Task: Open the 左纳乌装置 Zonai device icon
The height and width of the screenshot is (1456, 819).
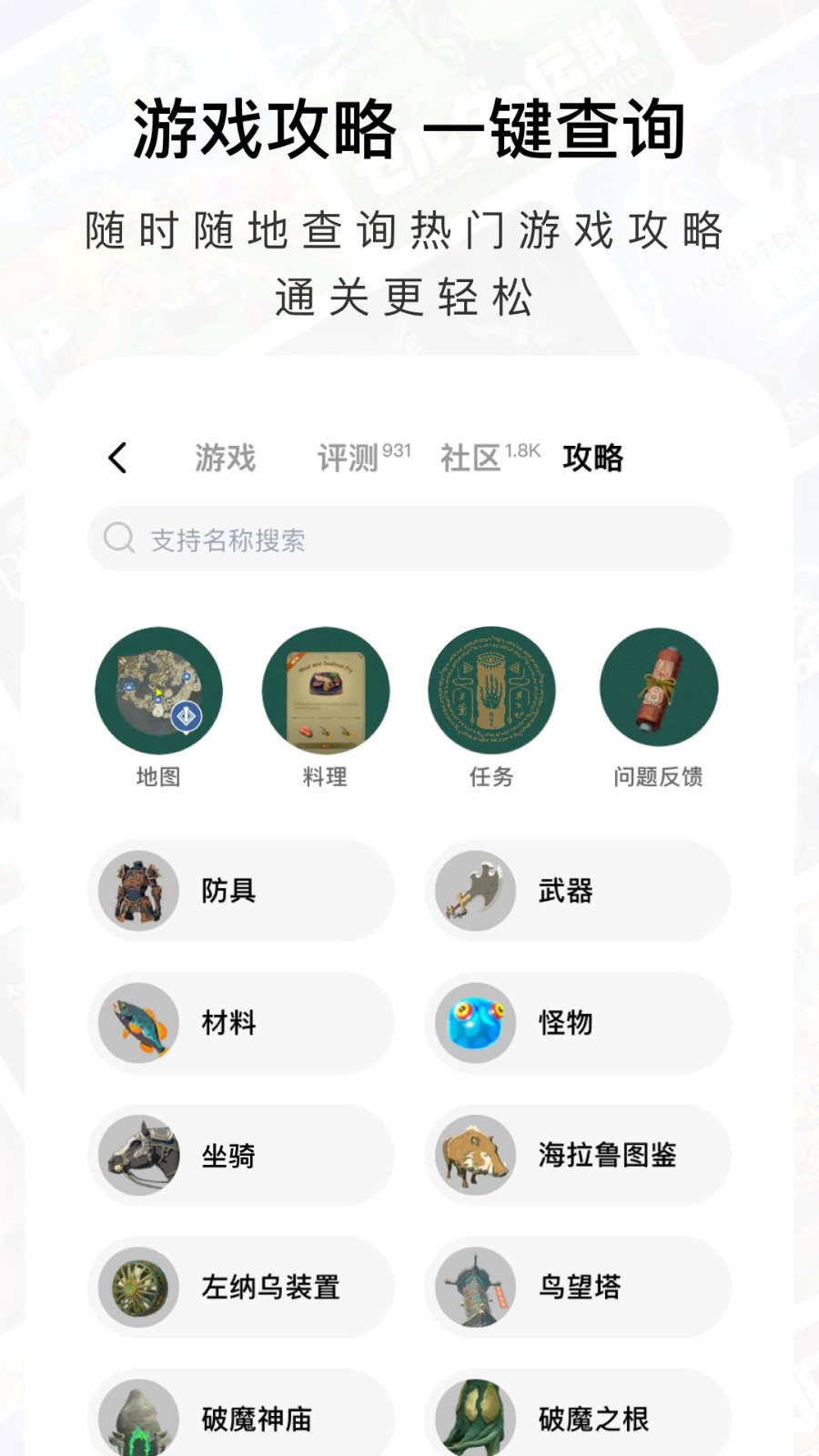Action: (x=136, y=1288)
